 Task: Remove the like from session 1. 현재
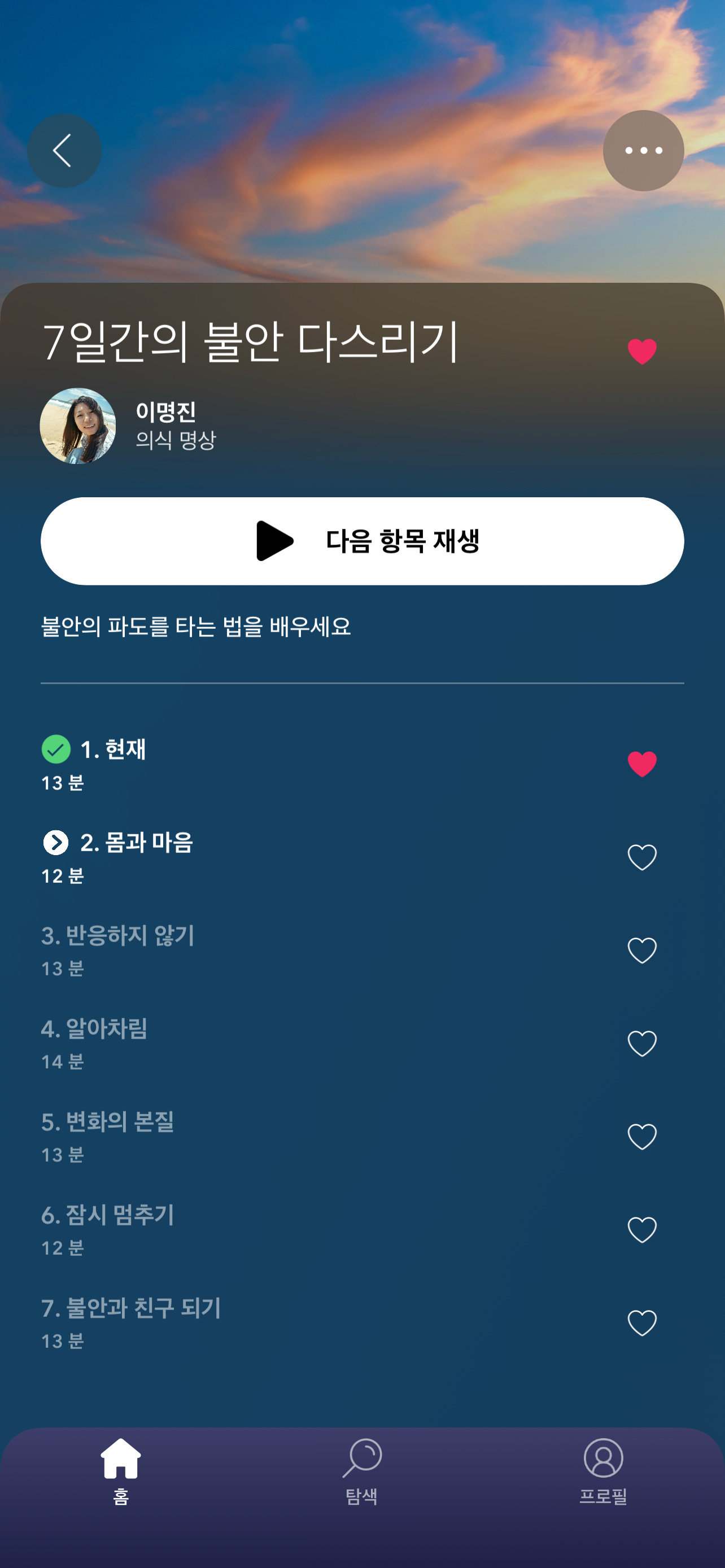641,764
